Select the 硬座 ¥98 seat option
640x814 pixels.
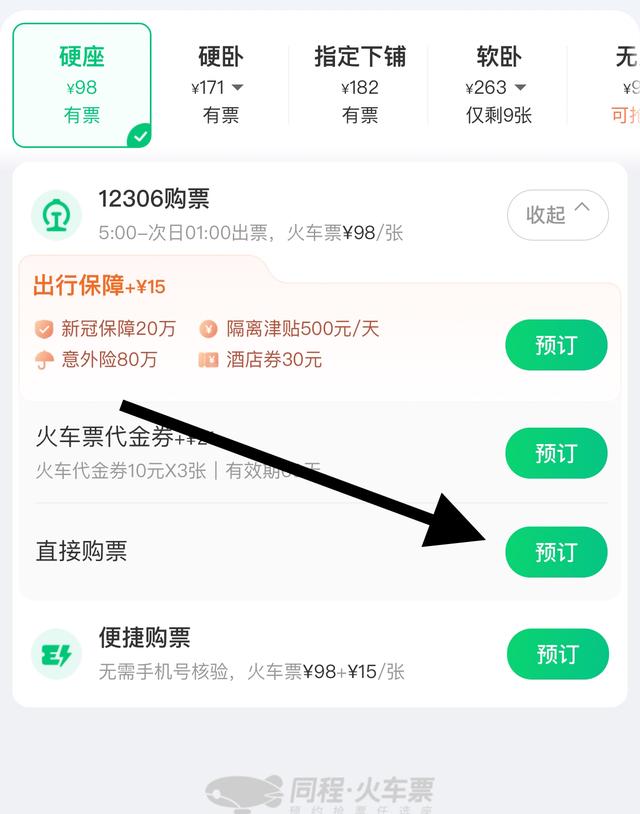pos(82,86)
